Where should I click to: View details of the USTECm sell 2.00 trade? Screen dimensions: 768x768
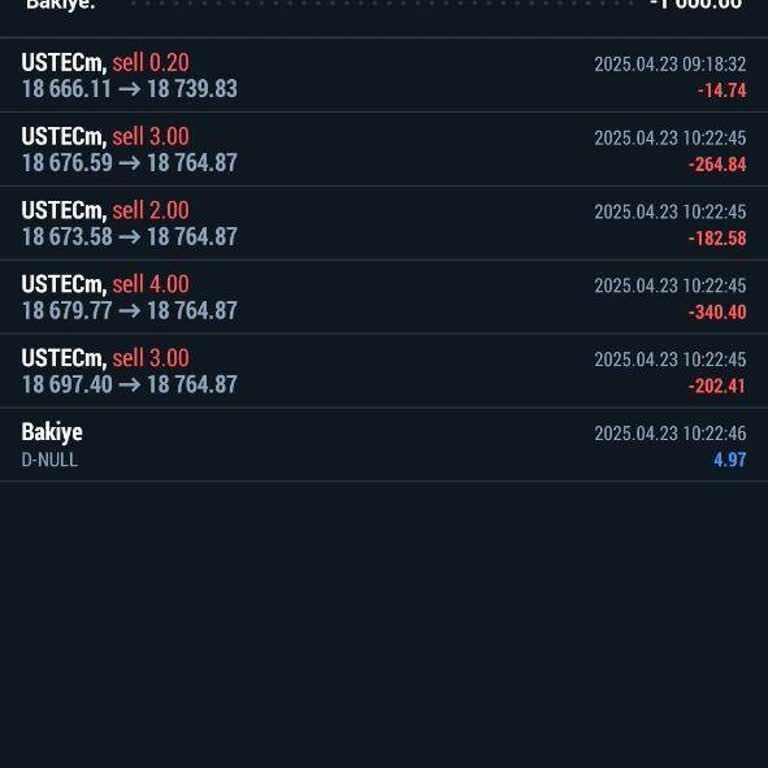tap(384, 224)
